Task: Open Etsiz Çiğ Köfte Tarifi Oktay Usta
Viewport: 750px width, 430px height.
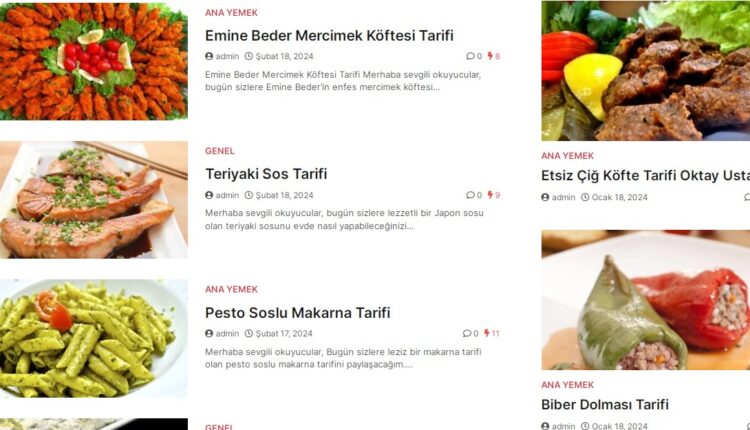Action: pos(645,176)
